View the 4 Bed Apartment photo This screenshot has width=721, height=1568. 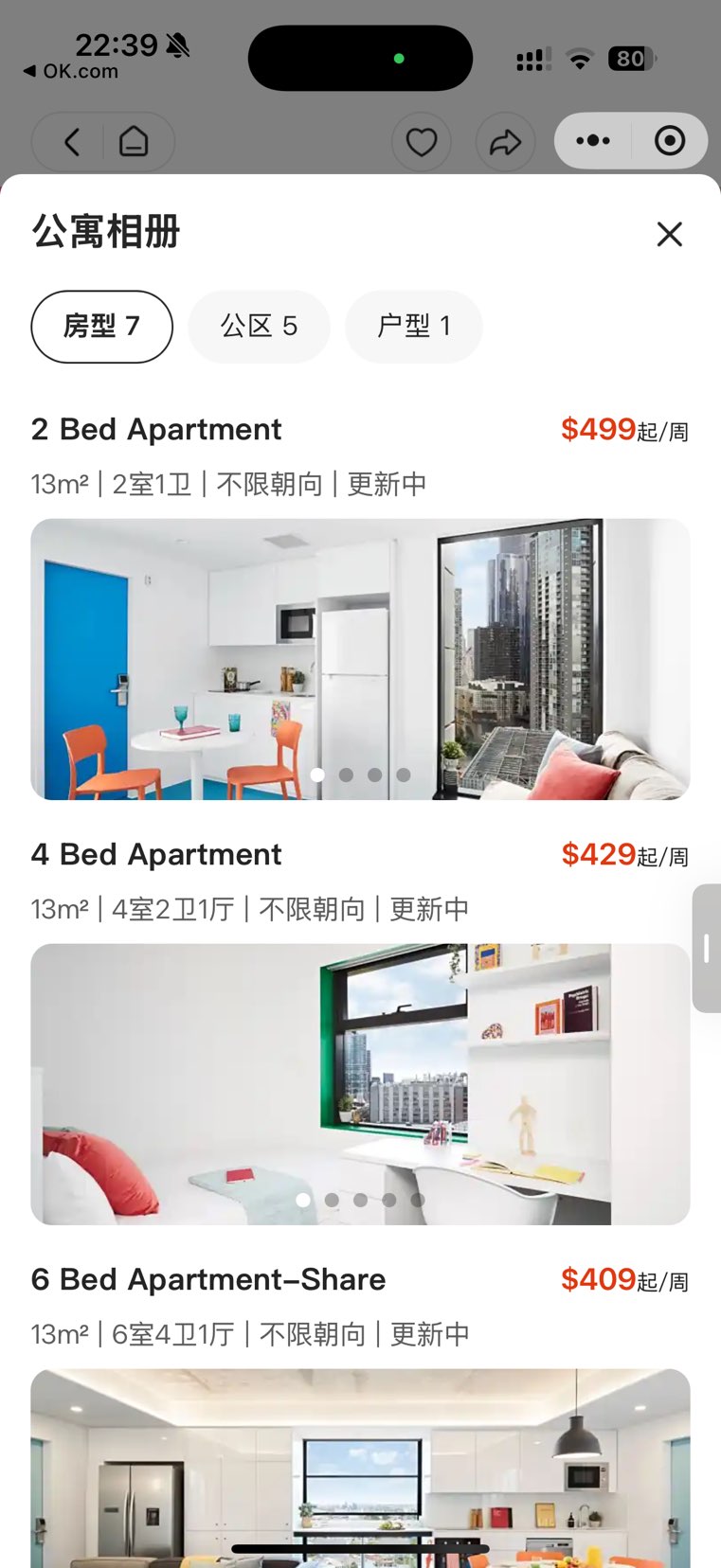pos(360,1083)
